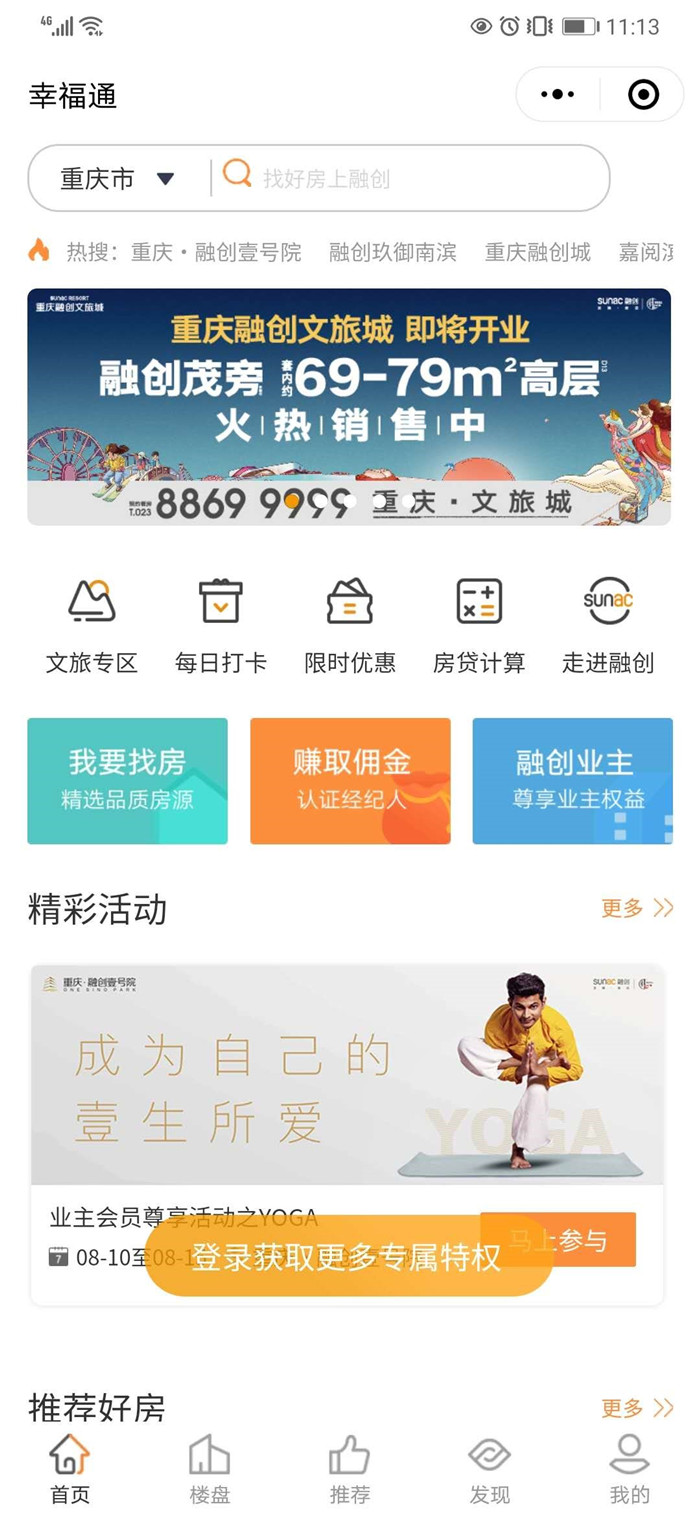
Task: Open the 重庆融创文旅城 banner
Action: pos(349,406)
